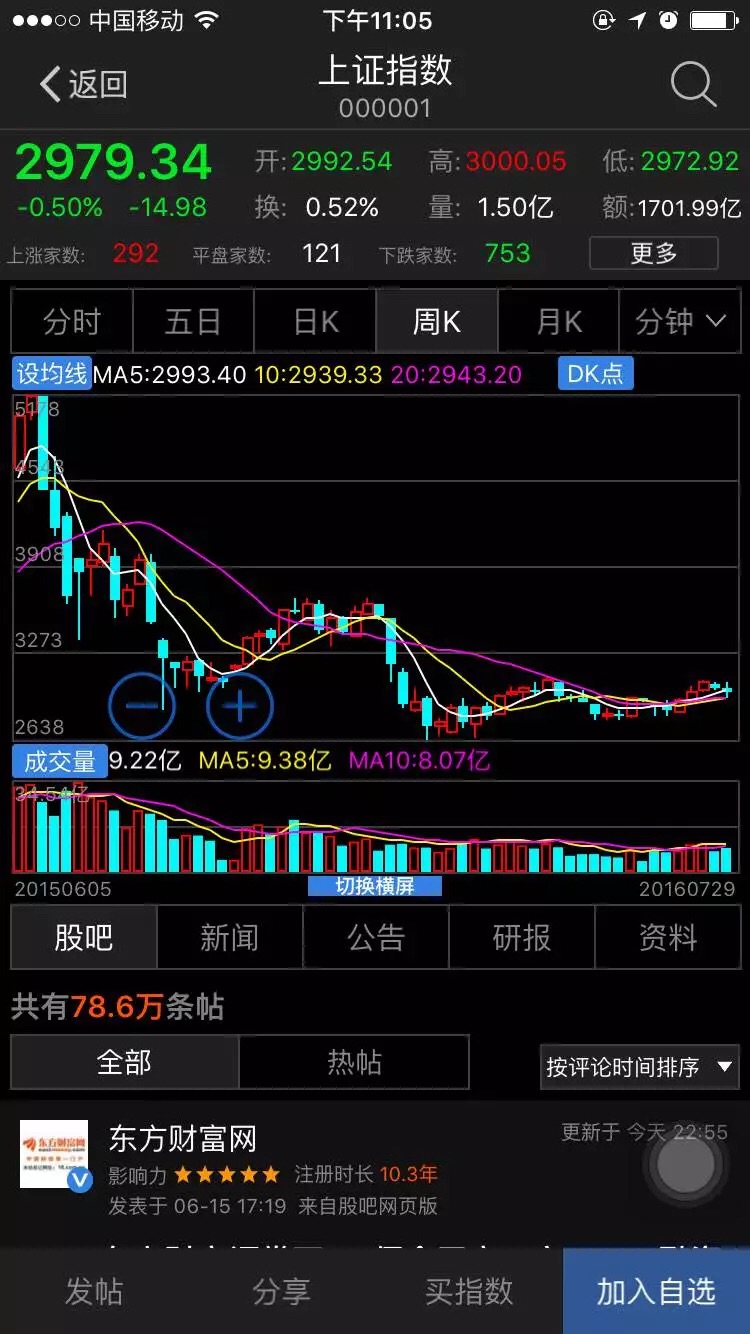Tap 加入自选 to add to watchlist
This screenshot has height=1334, width=750.
pyautogui.click(x=656, y=1291)
